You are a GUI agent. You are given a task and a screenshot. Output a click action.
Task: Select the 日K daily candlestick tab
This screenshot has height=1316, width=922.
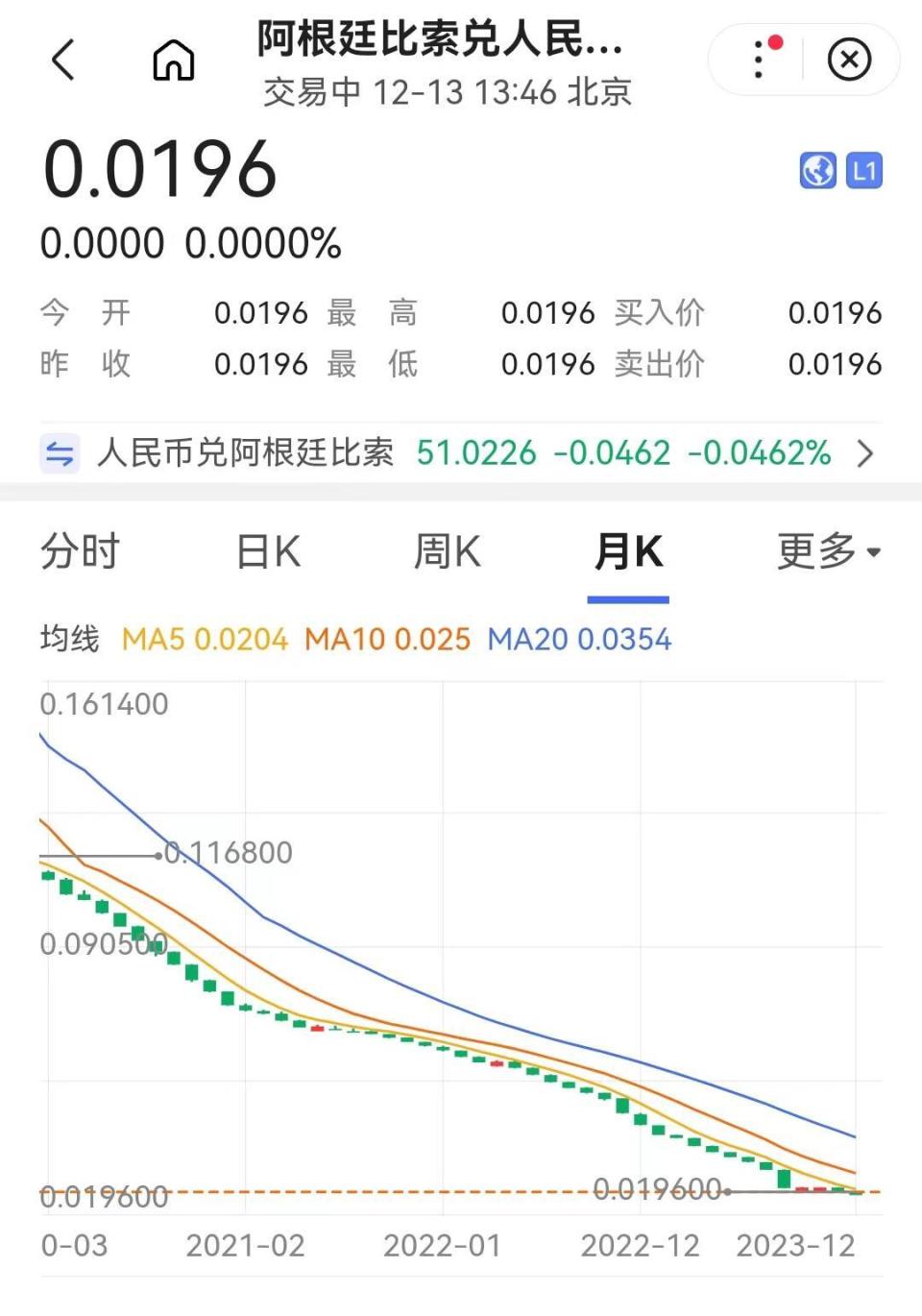[x=266, y=551]
